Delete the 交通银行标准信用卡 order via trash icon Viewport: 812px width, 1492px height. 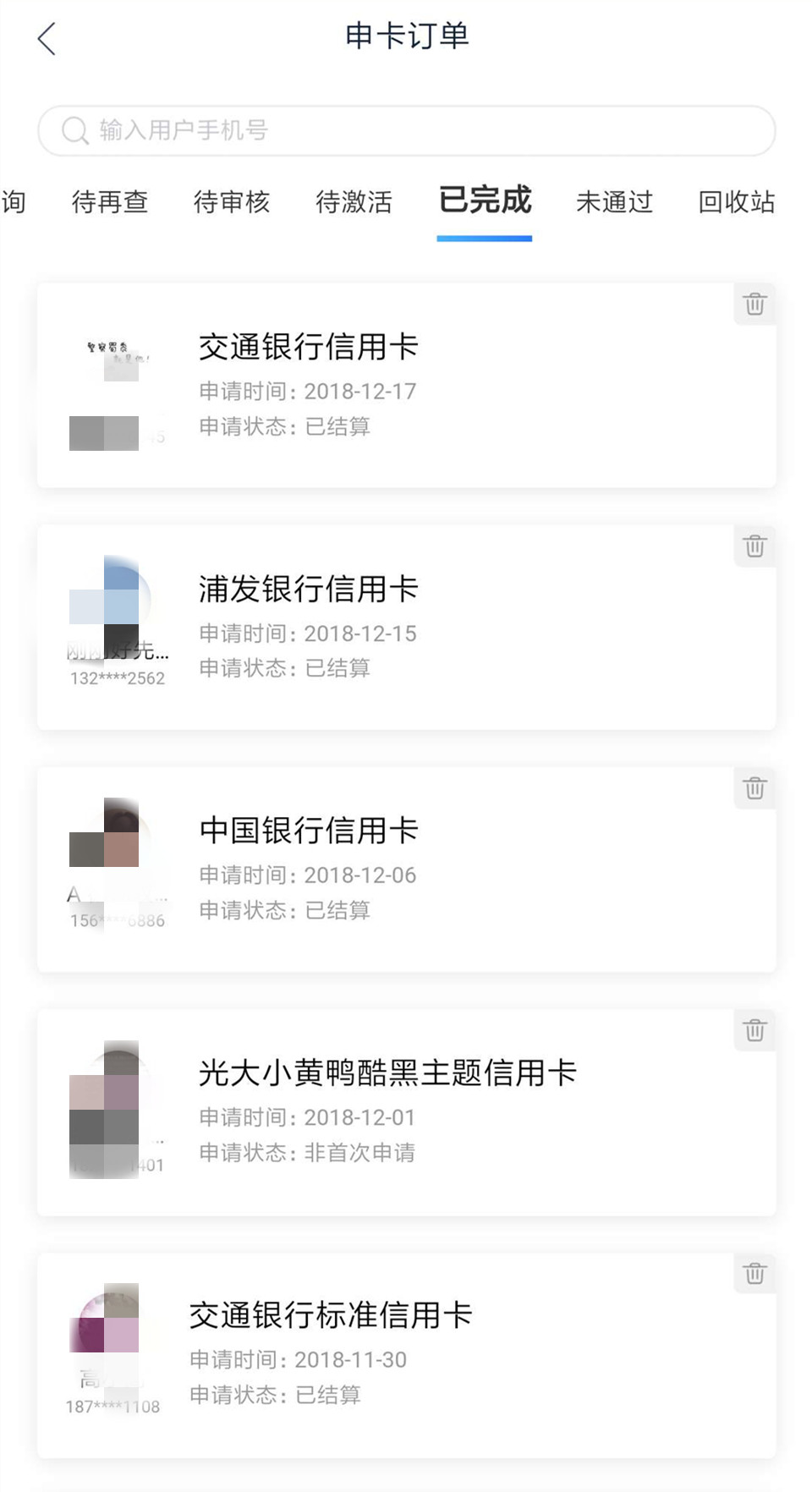tap(753, 1274)
